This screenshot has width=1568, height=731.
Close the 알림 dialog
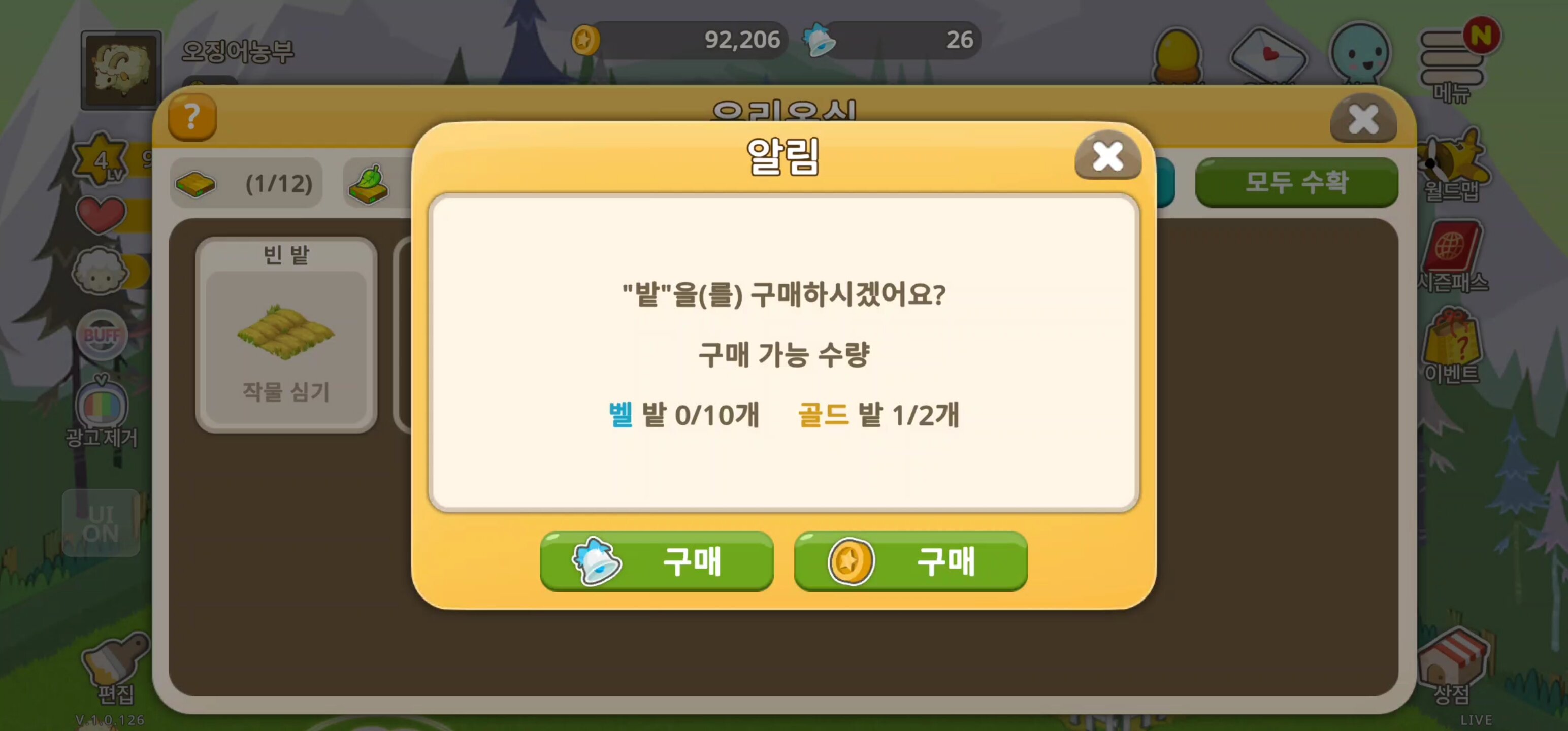(1106, 156)
